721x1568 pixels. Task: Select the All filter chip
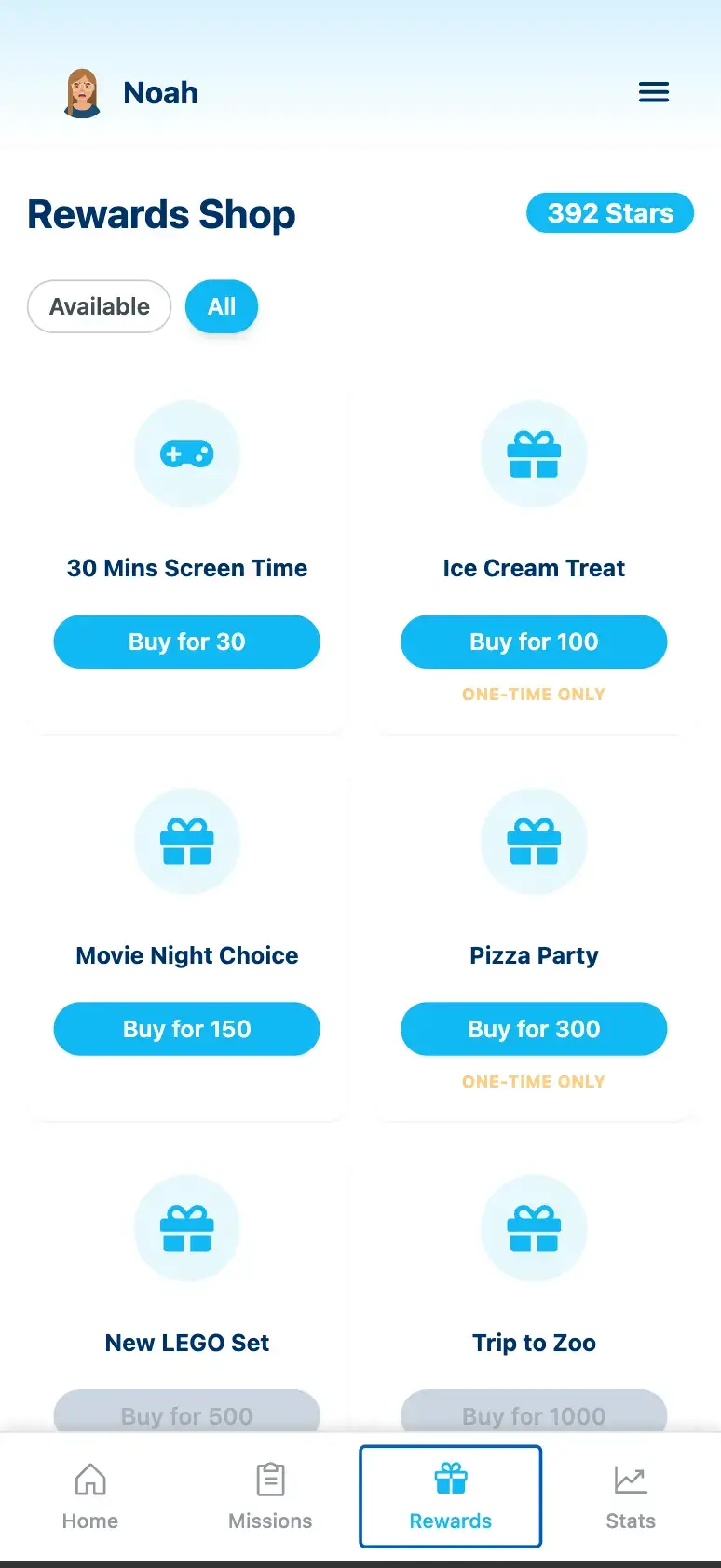pos(222,306)
